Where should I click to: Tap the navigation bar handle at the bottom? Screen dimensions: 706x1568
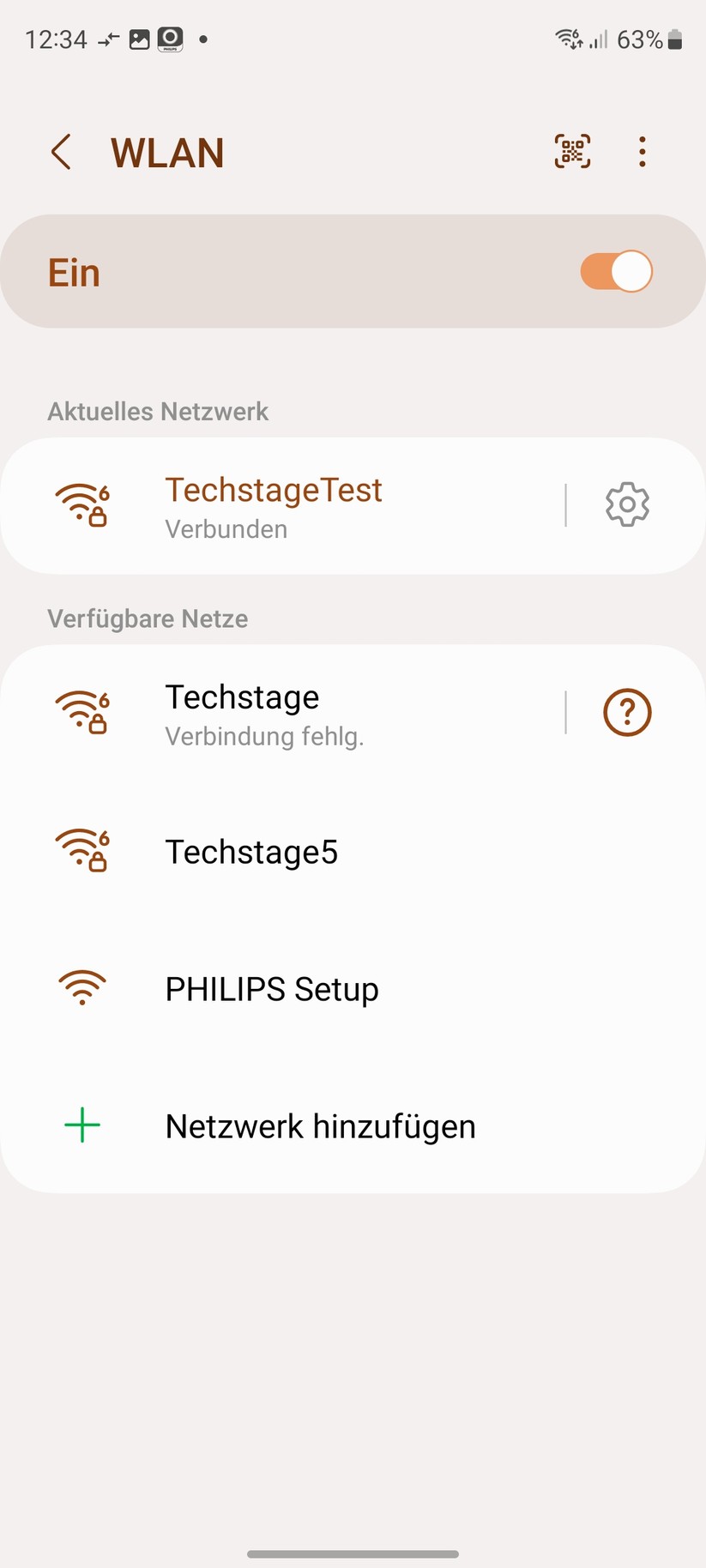click(353, 1553)
